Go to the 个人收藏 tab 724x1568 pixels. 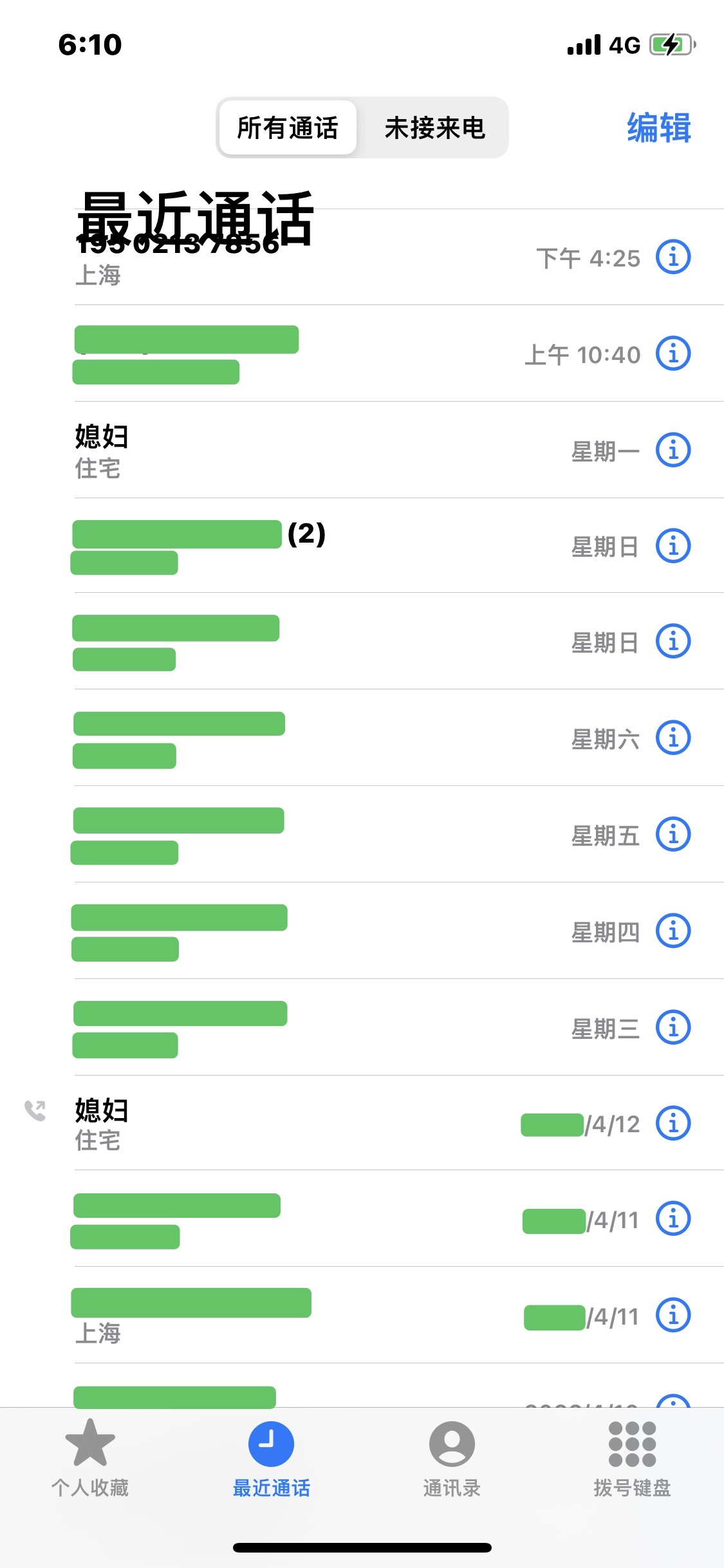click(x=90, y=1459)
